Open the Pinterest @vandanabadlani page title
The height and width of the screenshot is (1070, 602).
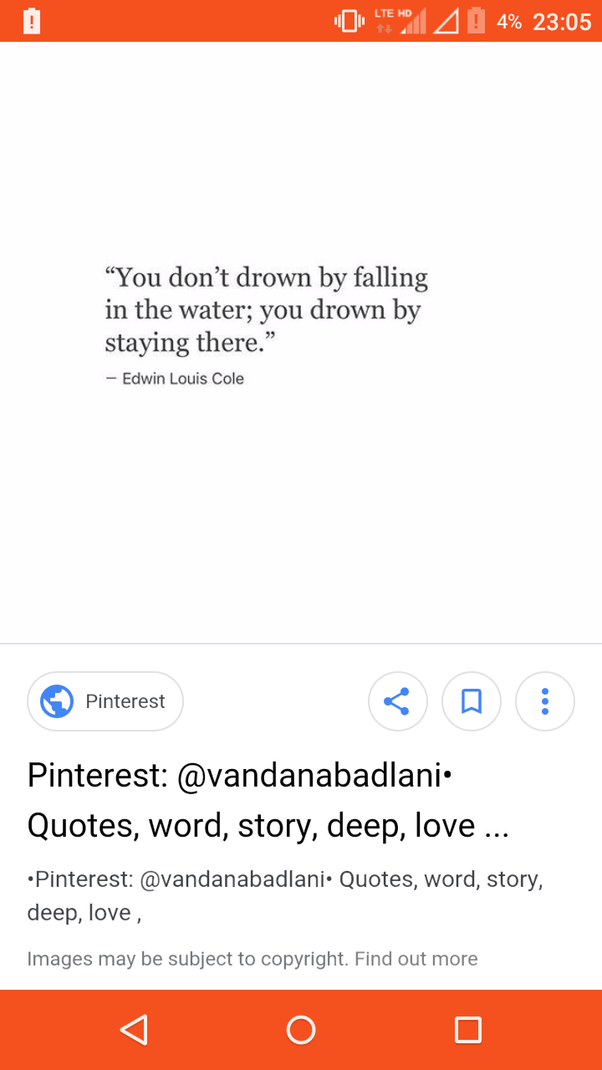(268, 800)
